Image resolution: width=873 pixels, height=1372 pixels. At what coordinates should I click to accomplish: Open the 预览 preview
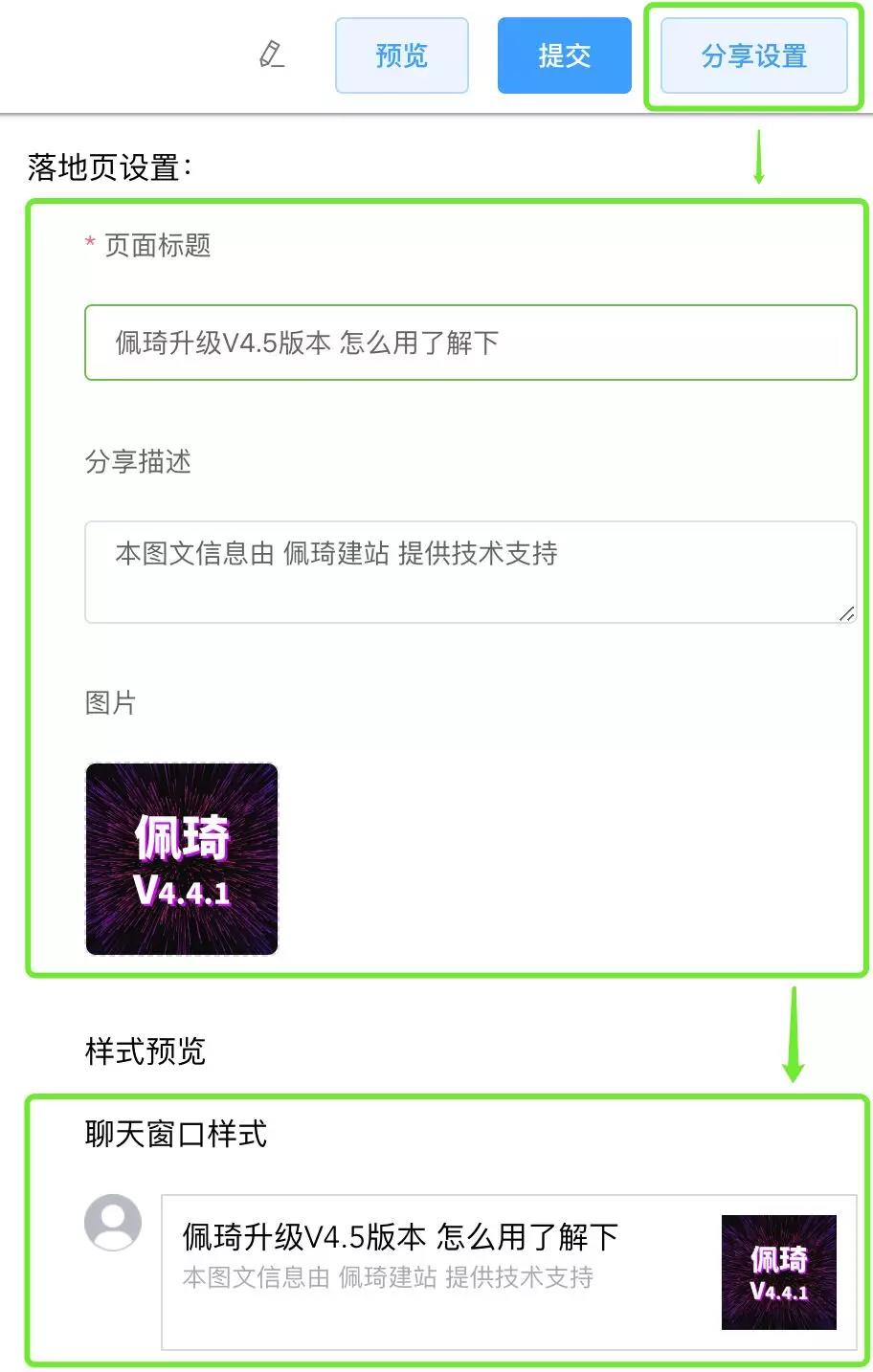[x=402, y=55]
